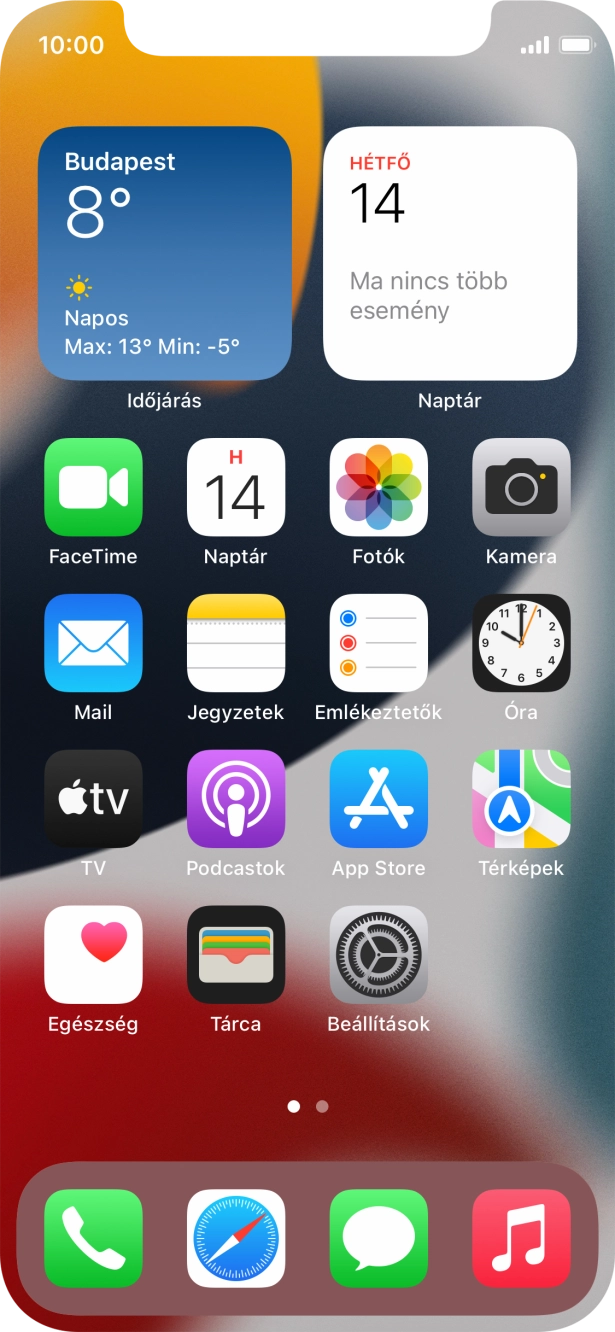Open Beállítások settings

click(379, 955)
